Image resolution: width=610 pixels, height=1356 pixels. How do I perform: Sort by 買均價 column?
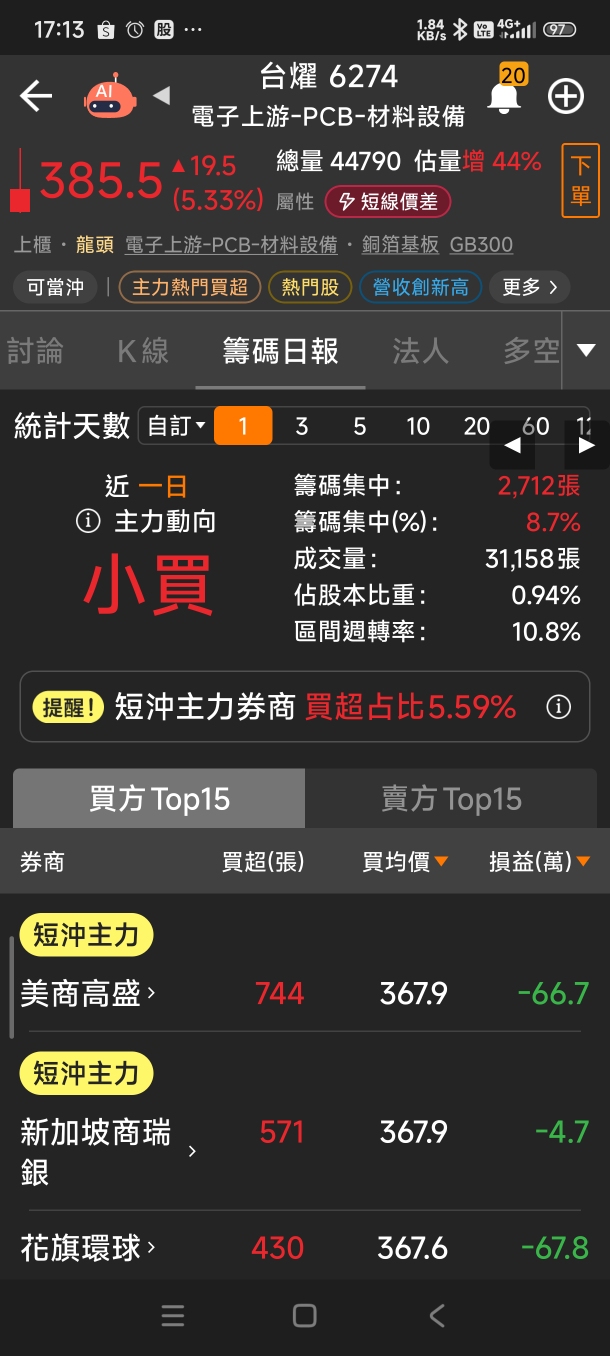405,861
